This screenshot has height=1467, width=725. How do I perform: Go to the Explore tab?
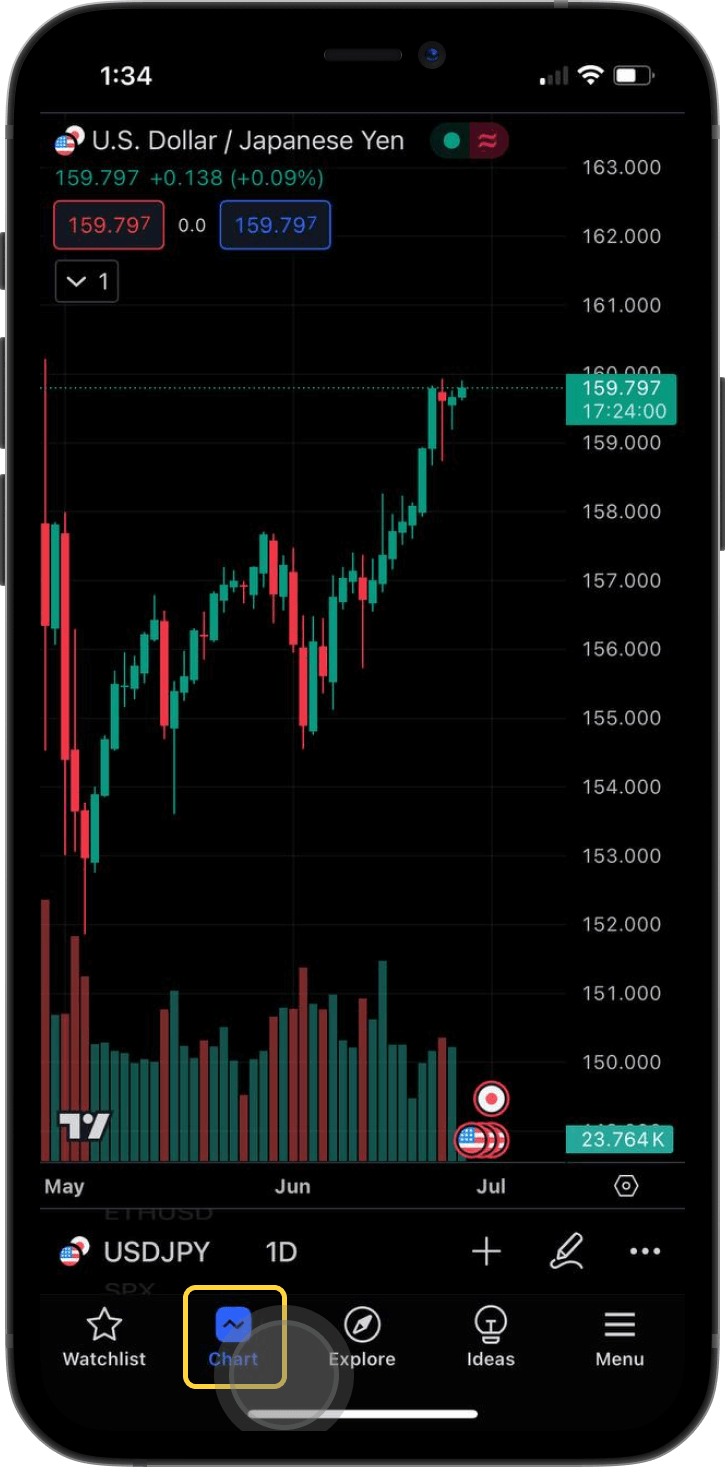tap(362, 1338)
